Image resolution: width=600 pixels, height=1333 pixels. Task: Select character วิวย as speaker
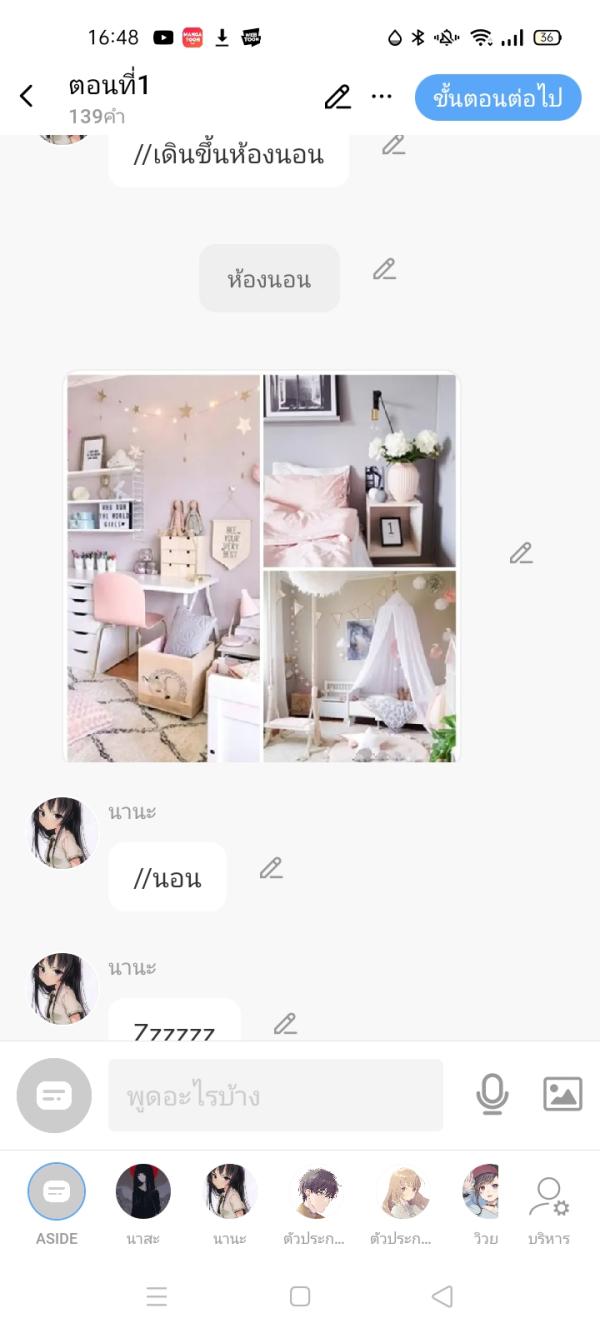482,1192
